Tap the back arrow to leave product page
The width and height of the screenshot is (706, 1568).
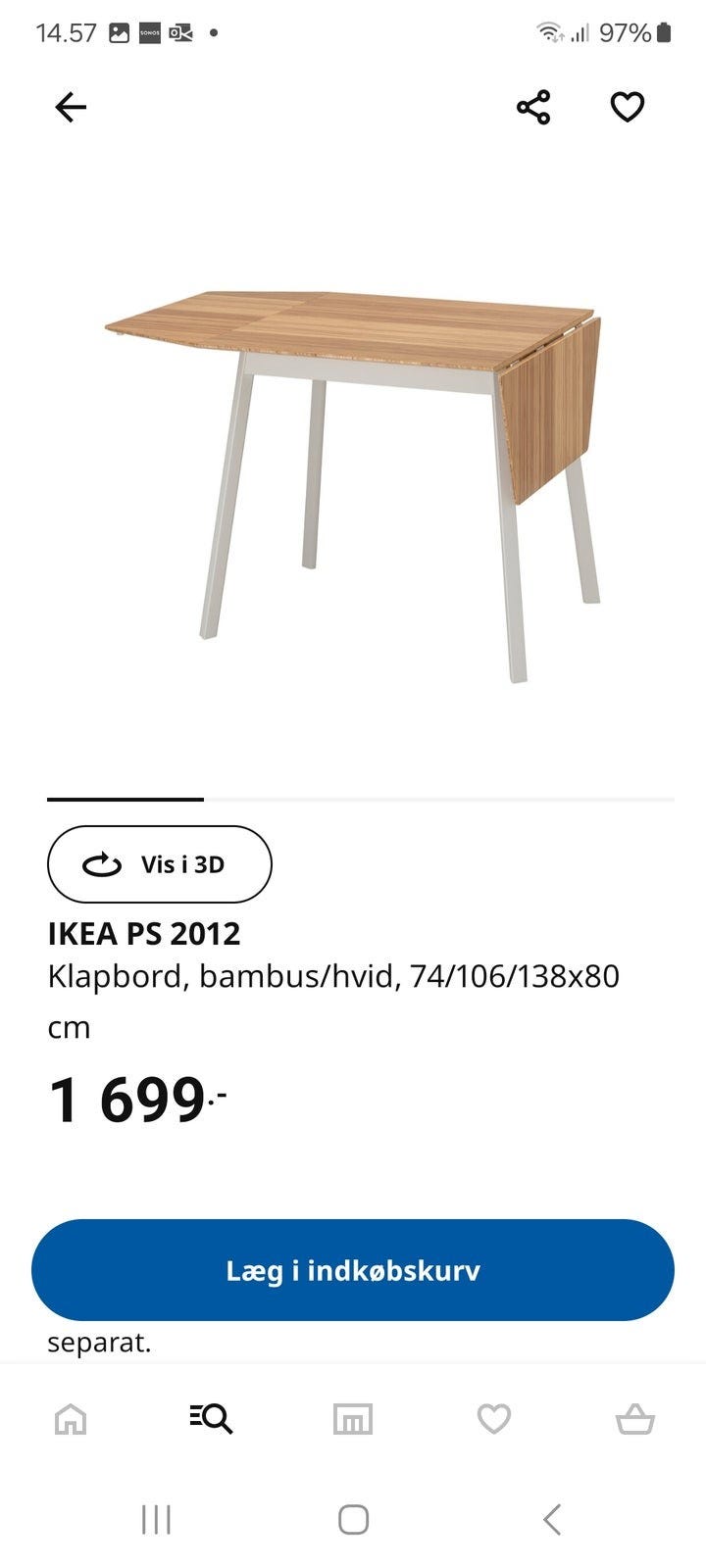71,107
